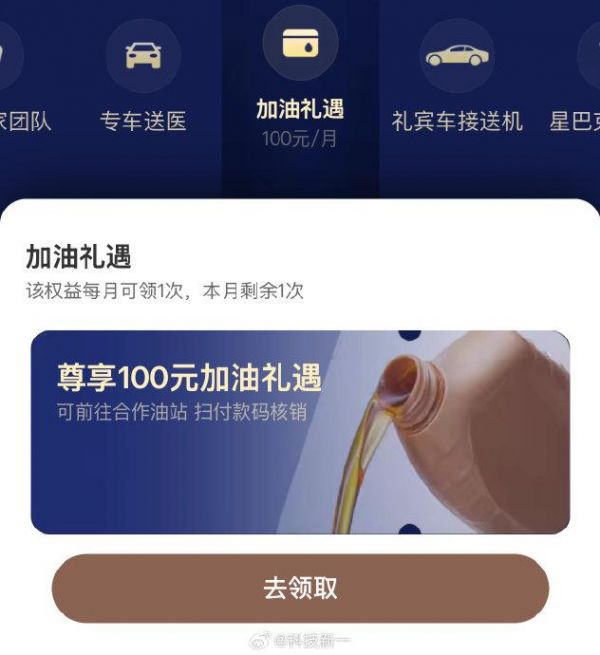Open the 尊享100元加油礼遇 coupon card
This screenshot has height=655, width=600.
point(300,432)
